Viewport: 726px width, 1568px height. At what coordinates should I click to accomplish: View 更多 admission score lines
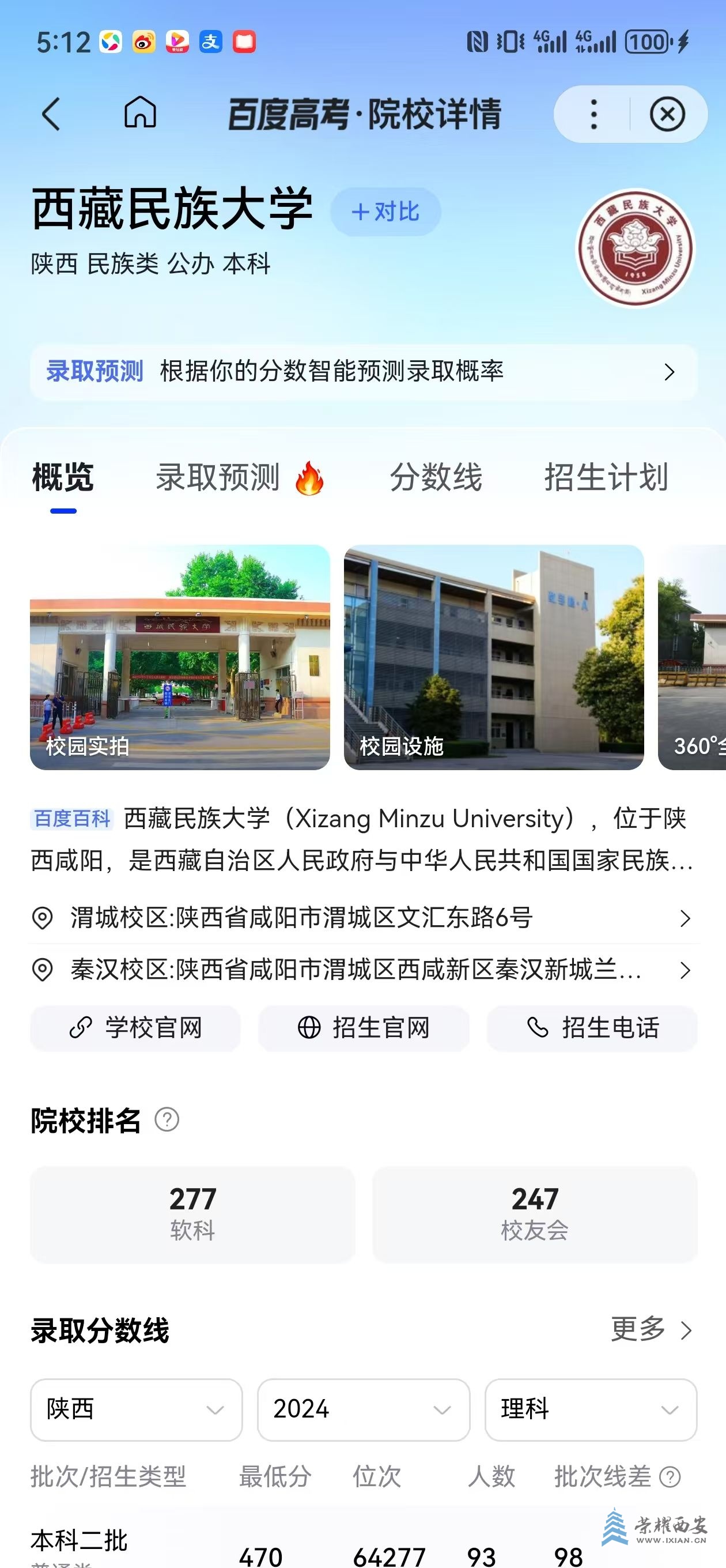click(651, 1329)
